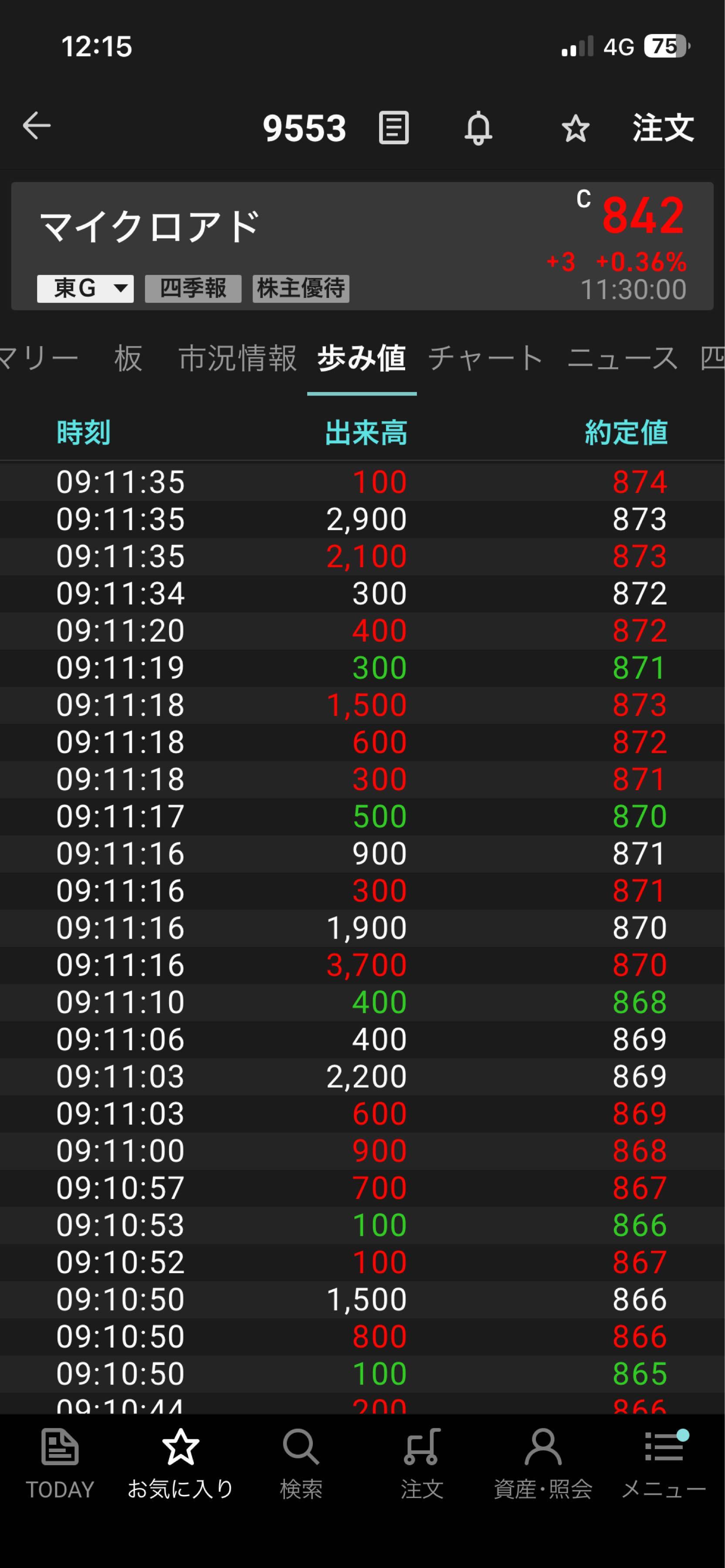Go to お気に入り favorites
The width and height of the screenshot is (725, 1568).
pos(180,1464)
